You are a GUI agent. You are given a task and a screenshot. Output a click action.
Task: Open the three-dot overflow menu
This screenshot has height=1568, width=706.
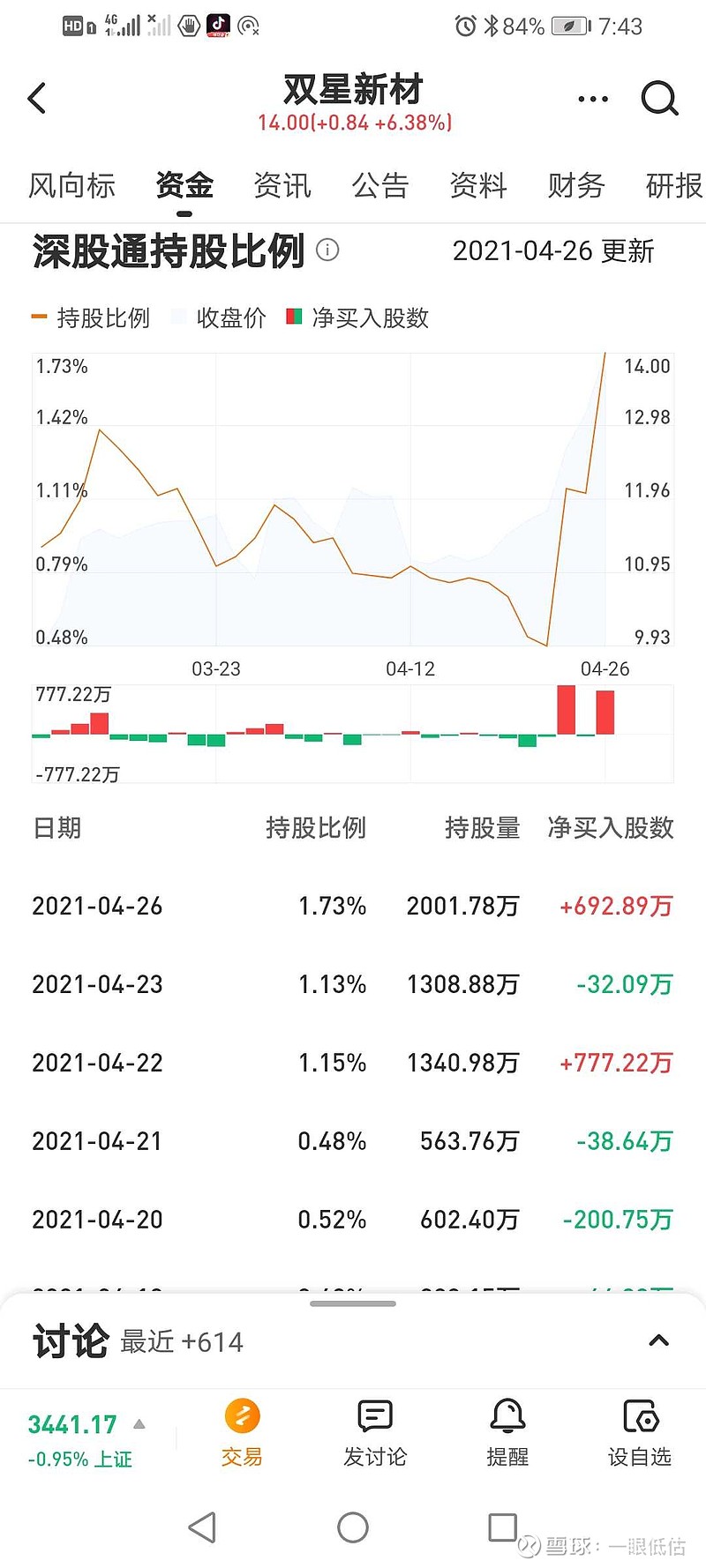593,99
